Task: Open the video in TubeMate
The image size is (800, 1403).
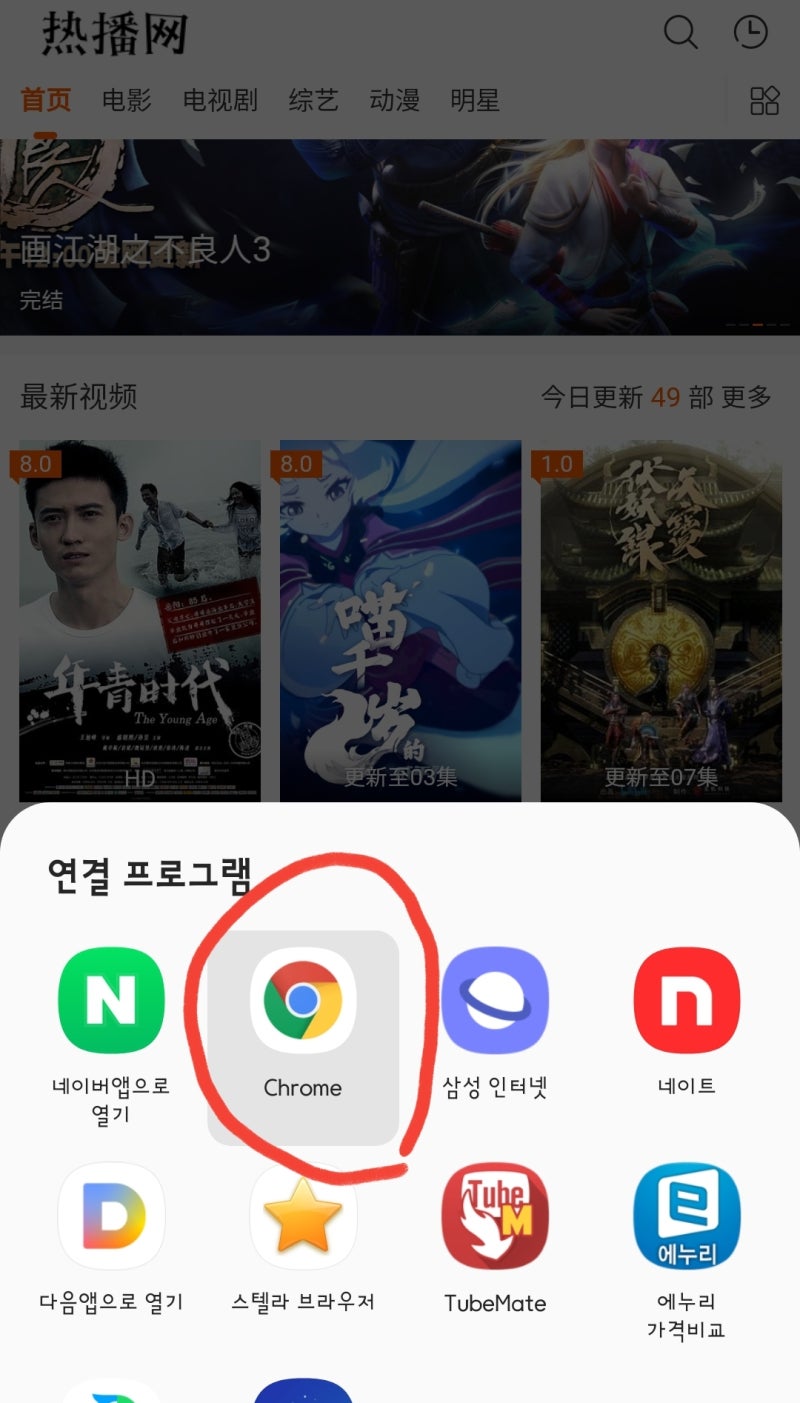Action: pos(494,1215)
